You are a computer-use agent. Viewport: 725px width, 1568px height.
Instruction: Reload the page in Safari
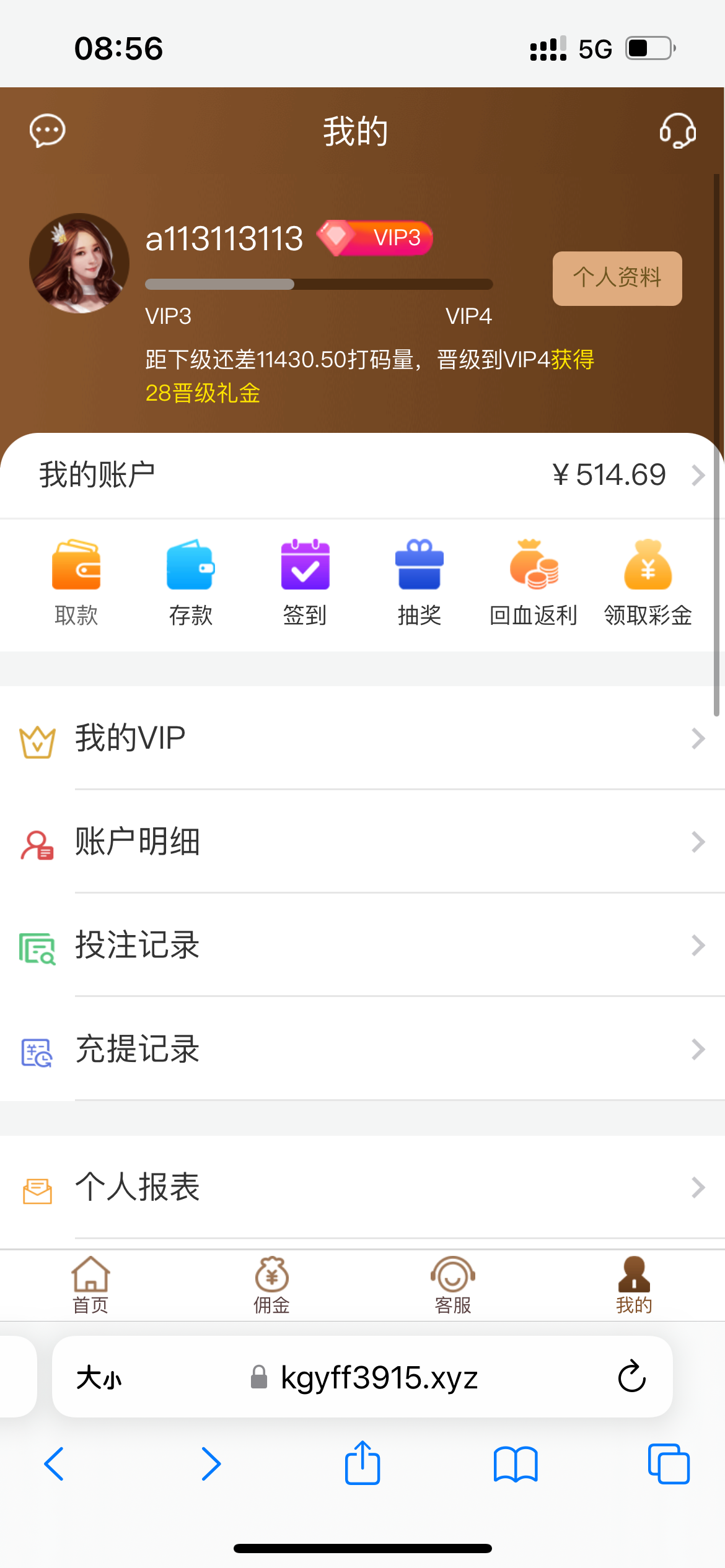pyautogui.click(x=631, y=1377)
